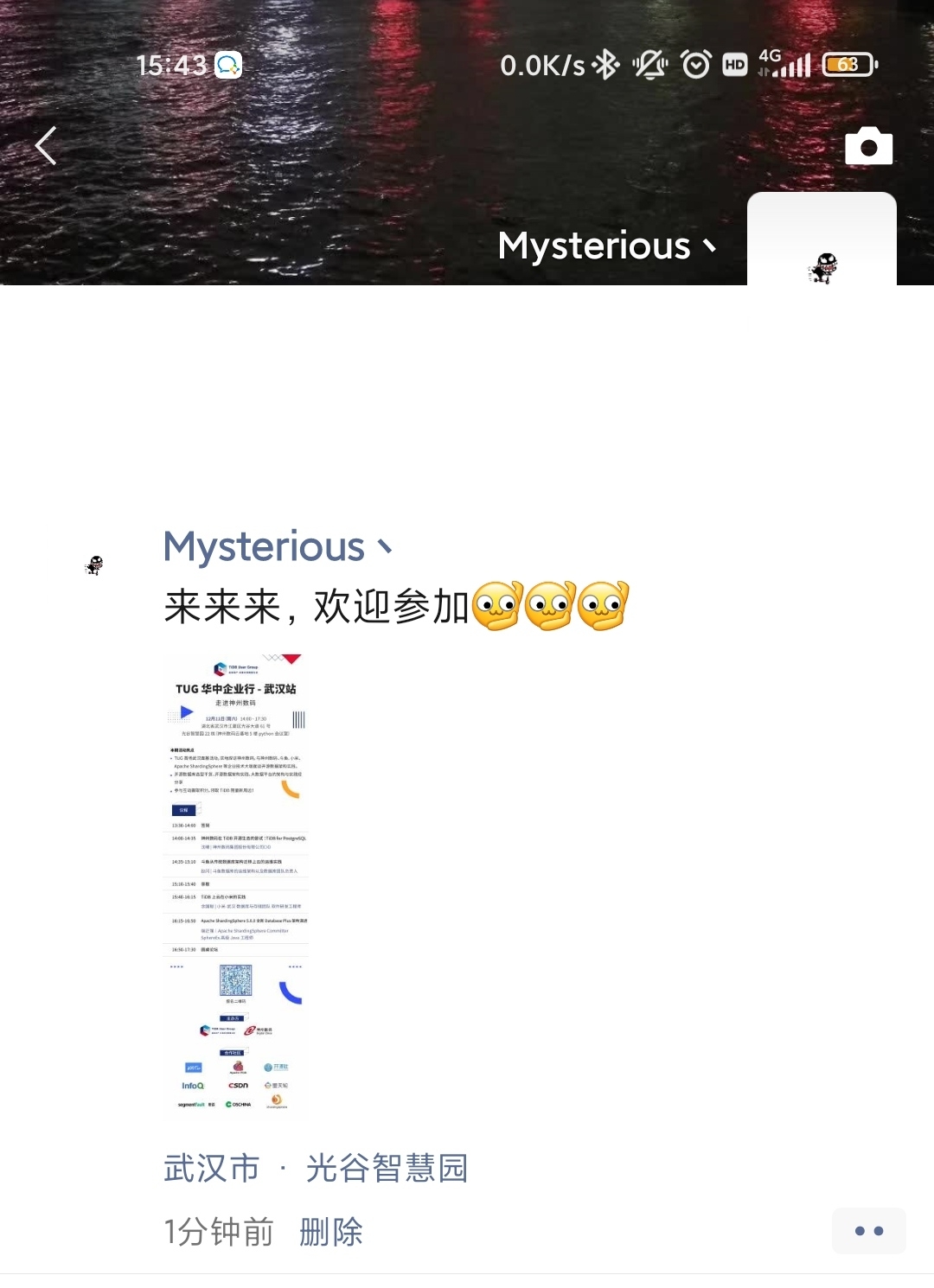Open the camera to post a moment
Image resolution: width=934 pixels, height=1288 pixels.
click(868, 147)
